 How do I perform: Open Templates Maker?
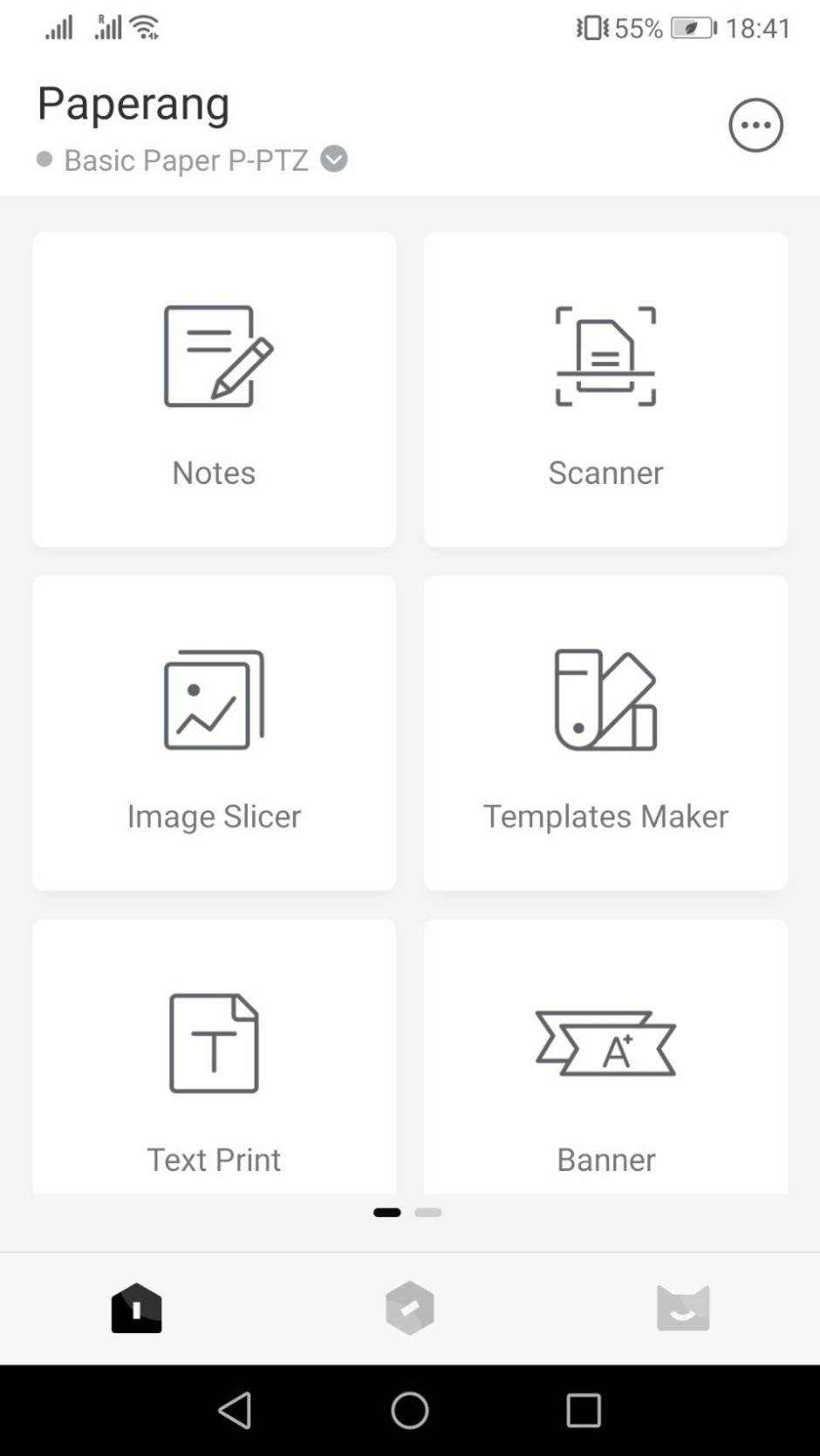click(x=605, y=732)
